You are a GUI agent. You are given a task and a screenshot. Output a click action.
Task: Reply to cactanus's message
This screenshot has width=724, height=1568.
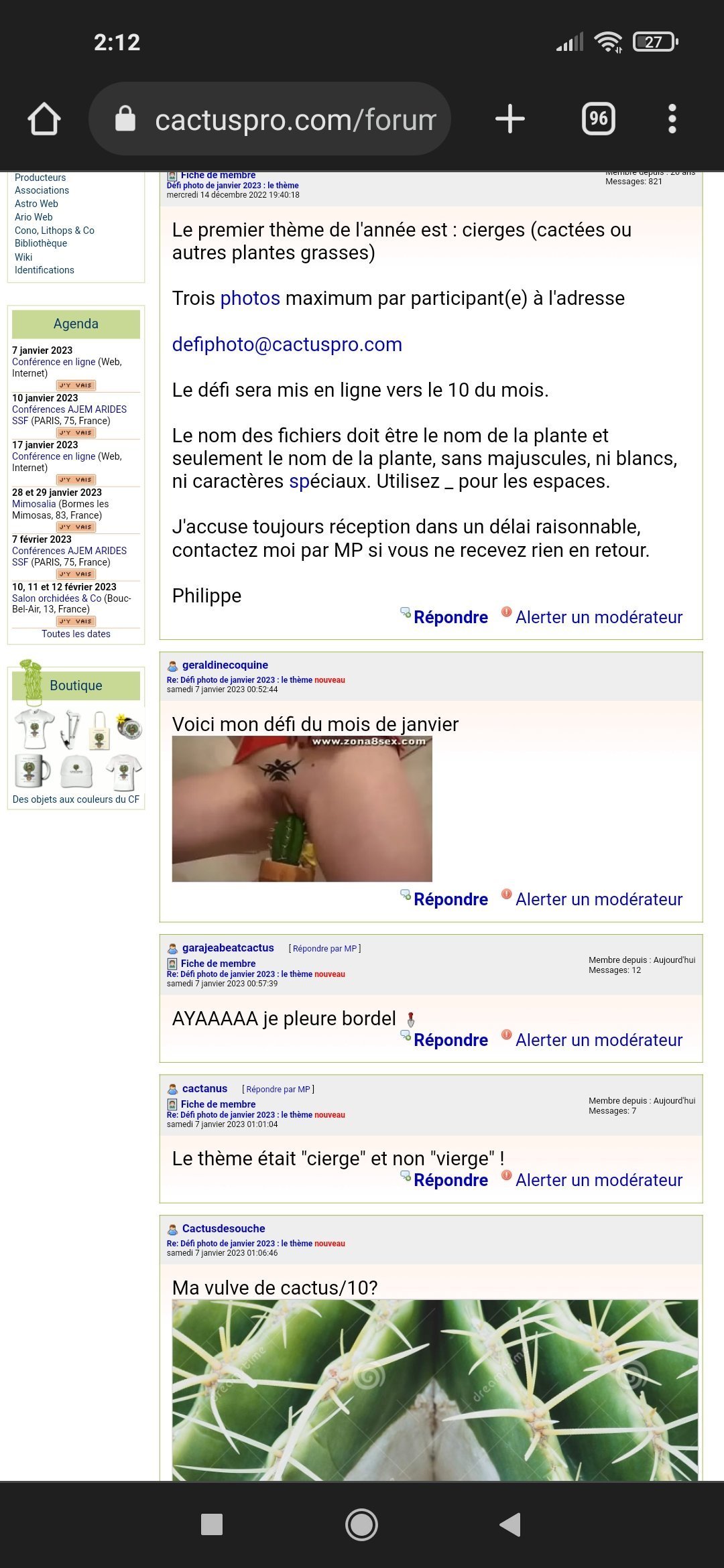450,1180
